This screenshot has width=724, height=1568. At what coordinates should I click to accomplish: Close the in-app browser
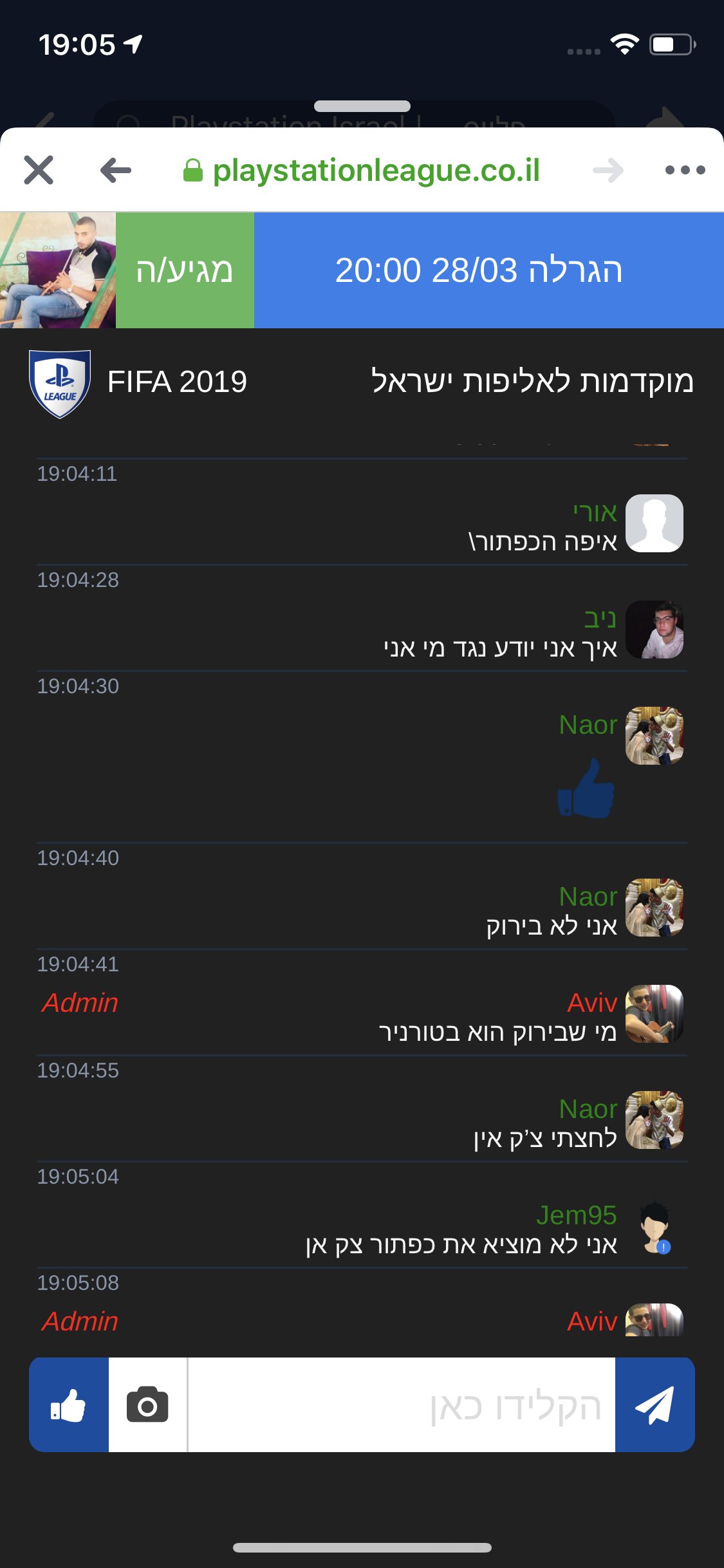(x=39, y=171)
